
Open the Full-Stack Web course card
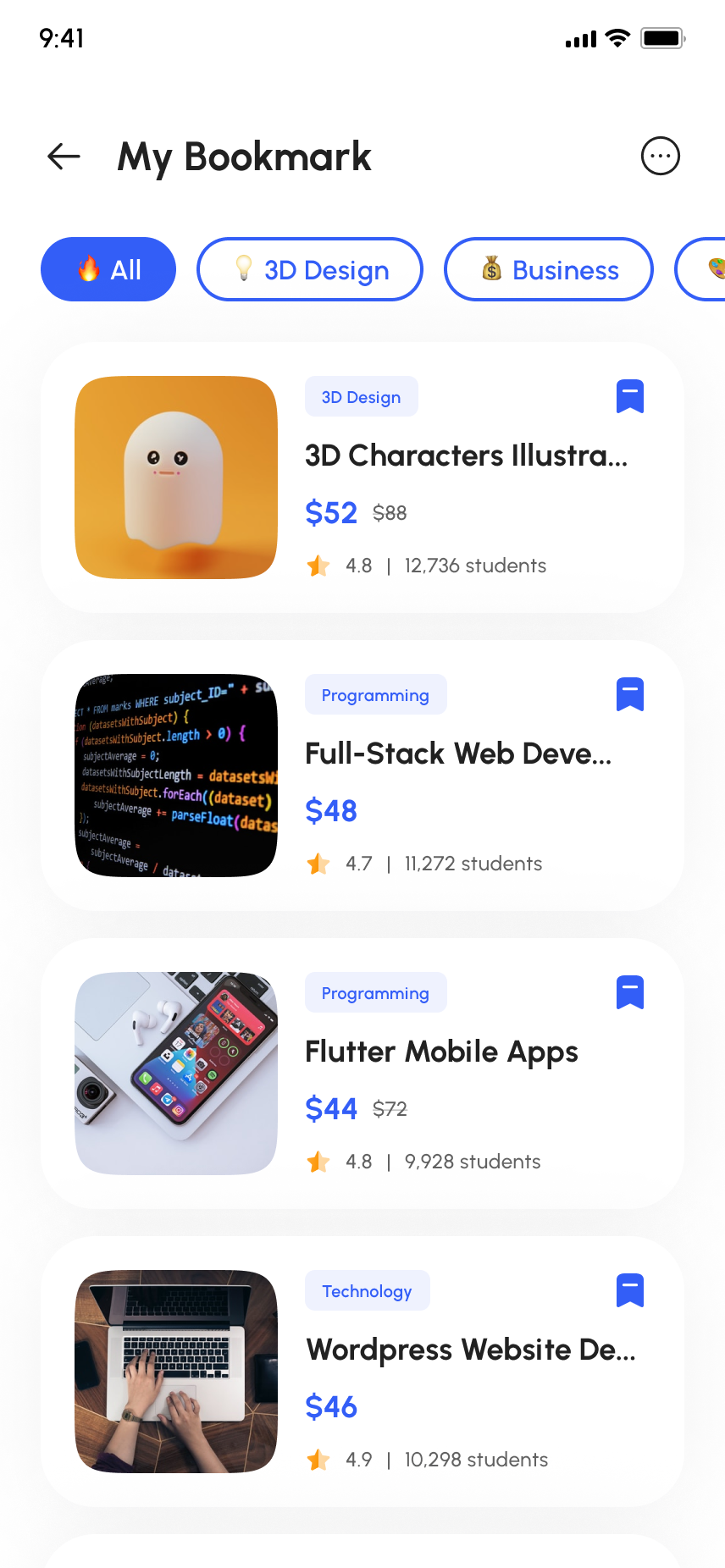(x=457, y=754)
